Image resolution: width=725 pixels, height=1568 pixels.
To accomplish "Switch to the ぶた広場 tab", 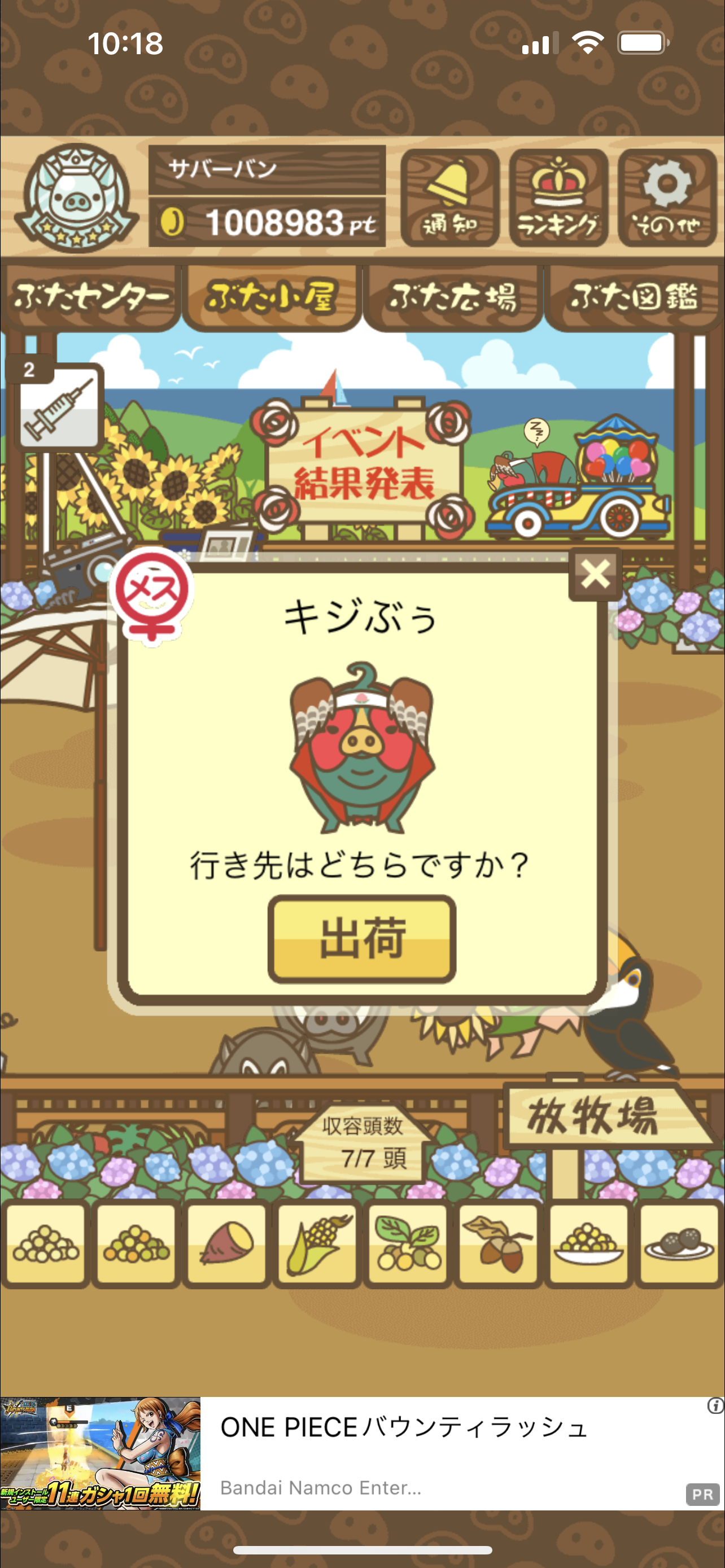I will (452, 297).
